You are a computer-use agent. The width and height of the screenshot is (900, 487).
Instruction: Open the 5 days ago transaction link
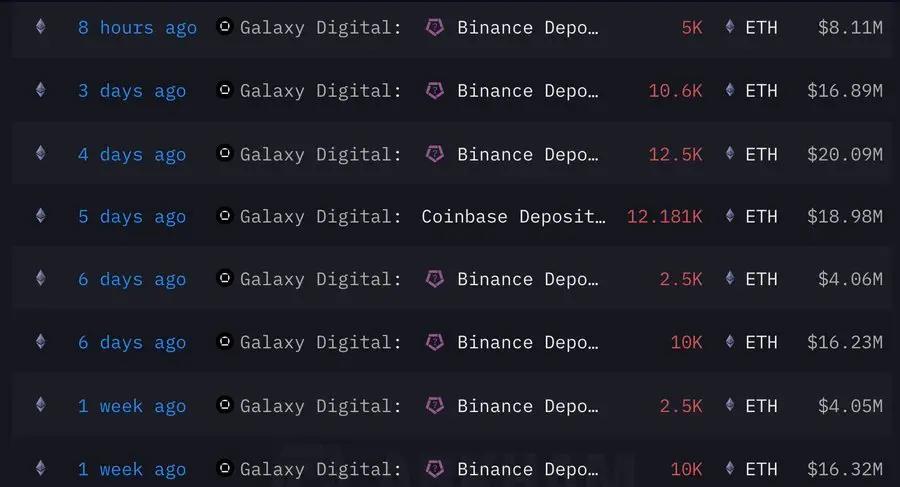[x=132, y=217]
